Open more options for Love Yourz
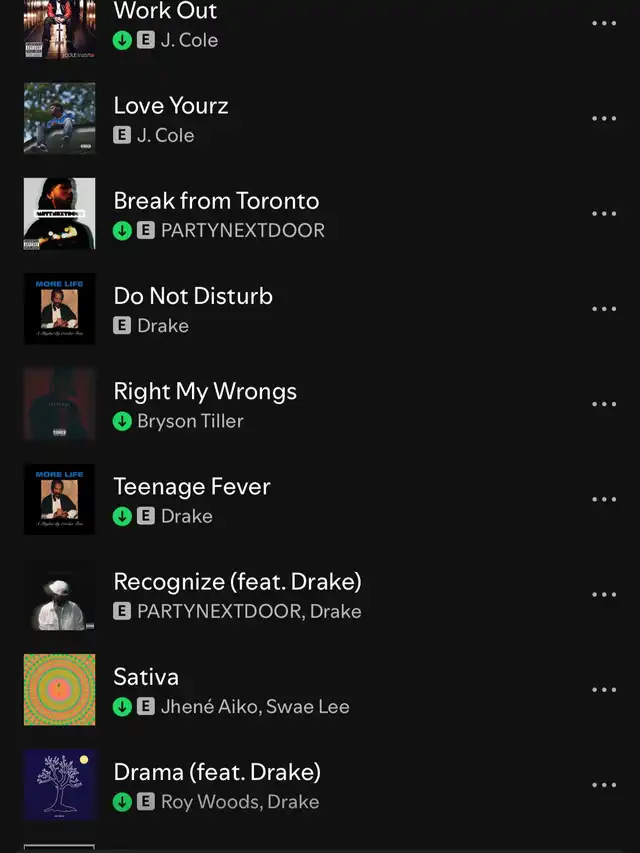 click(x=604, y=119)
